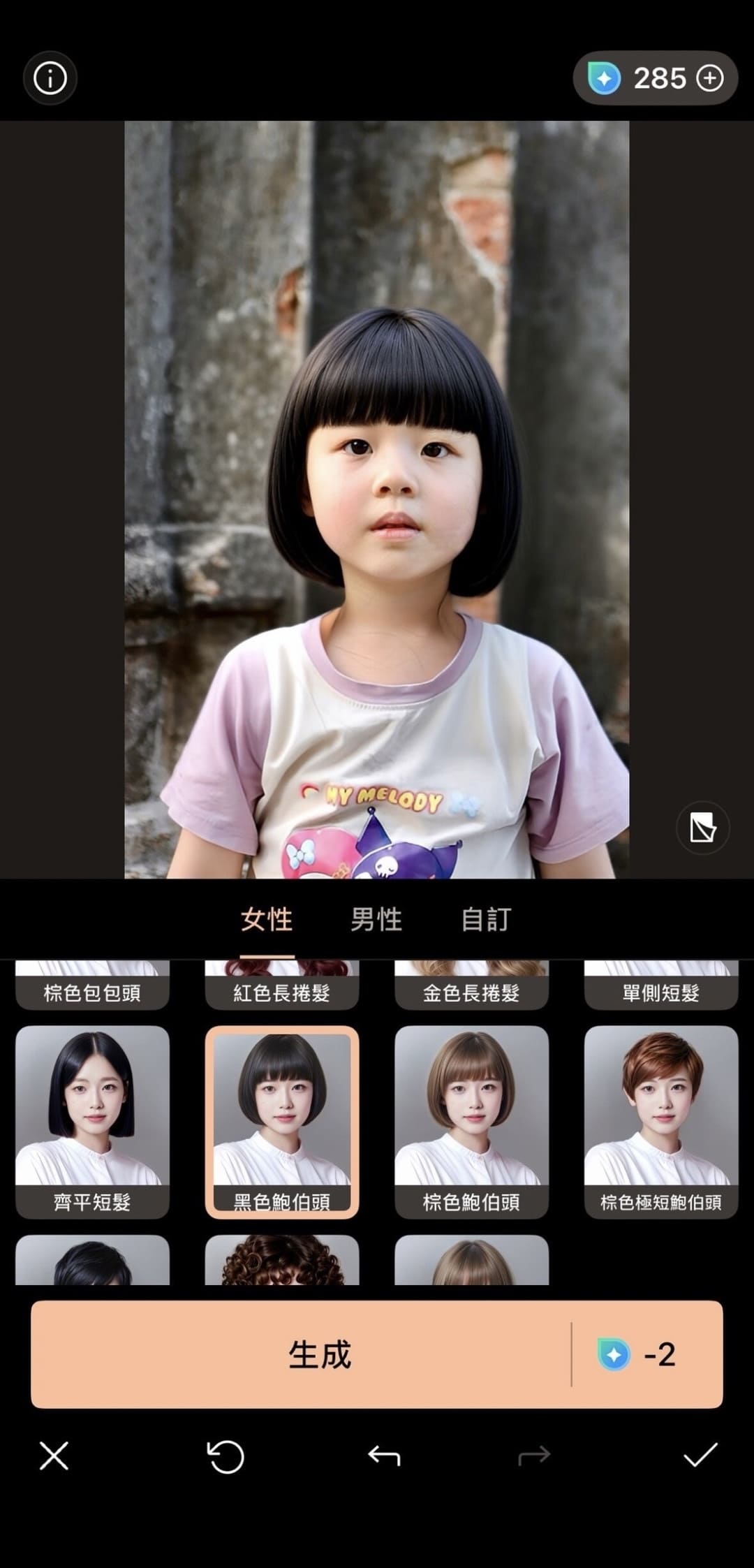Tap the 黑色鮑伯頭 hairstyle
Image resolution: width=754 pixels, height=1568 pixels.
click(x=282, y=1122)
